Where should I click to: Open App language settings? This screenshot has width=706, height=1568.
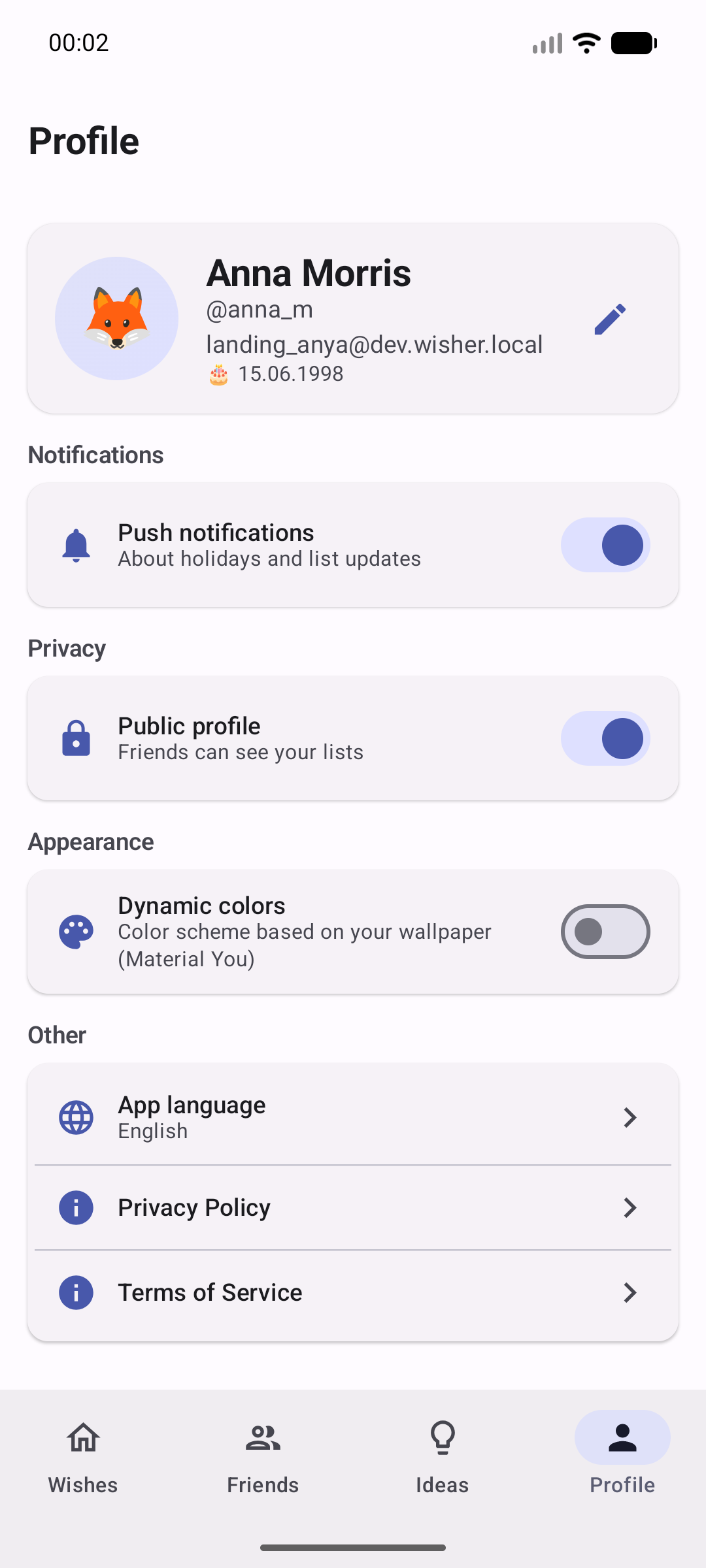coord(353,1117)
